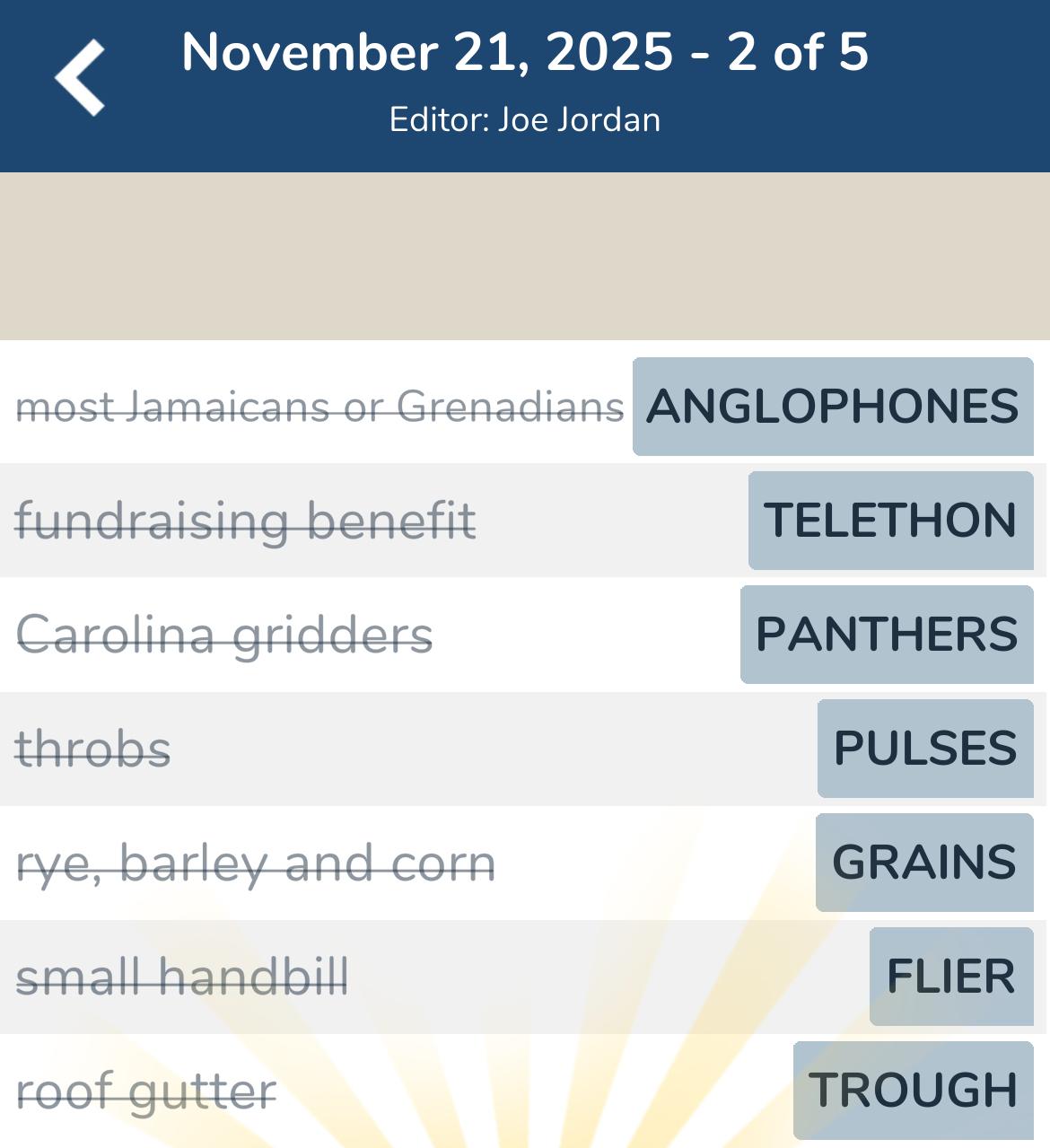Click the clue 'rye, barley and corn'
The width and height of the screenshot is (1050, 1148).
(256, 863)
